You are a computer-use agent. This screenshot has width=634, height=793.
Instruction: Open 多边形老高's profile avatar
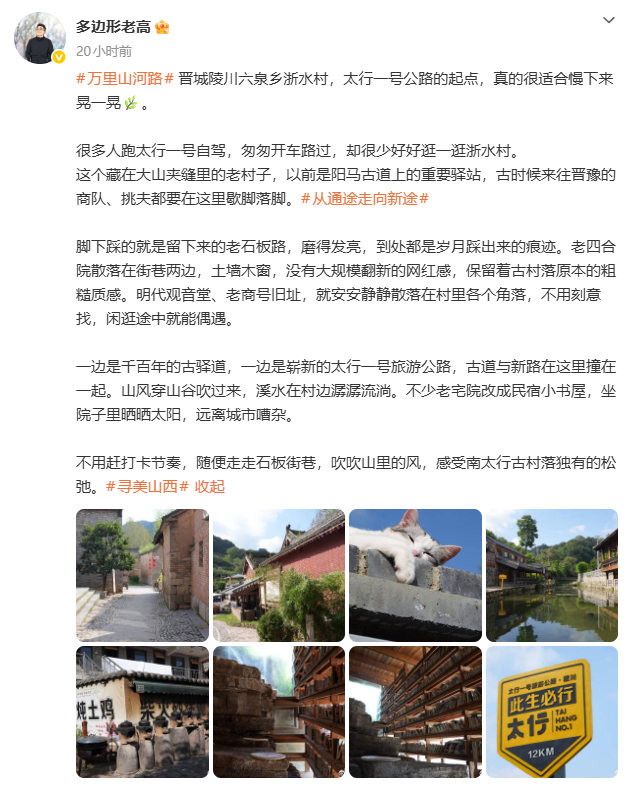point(40,38)
